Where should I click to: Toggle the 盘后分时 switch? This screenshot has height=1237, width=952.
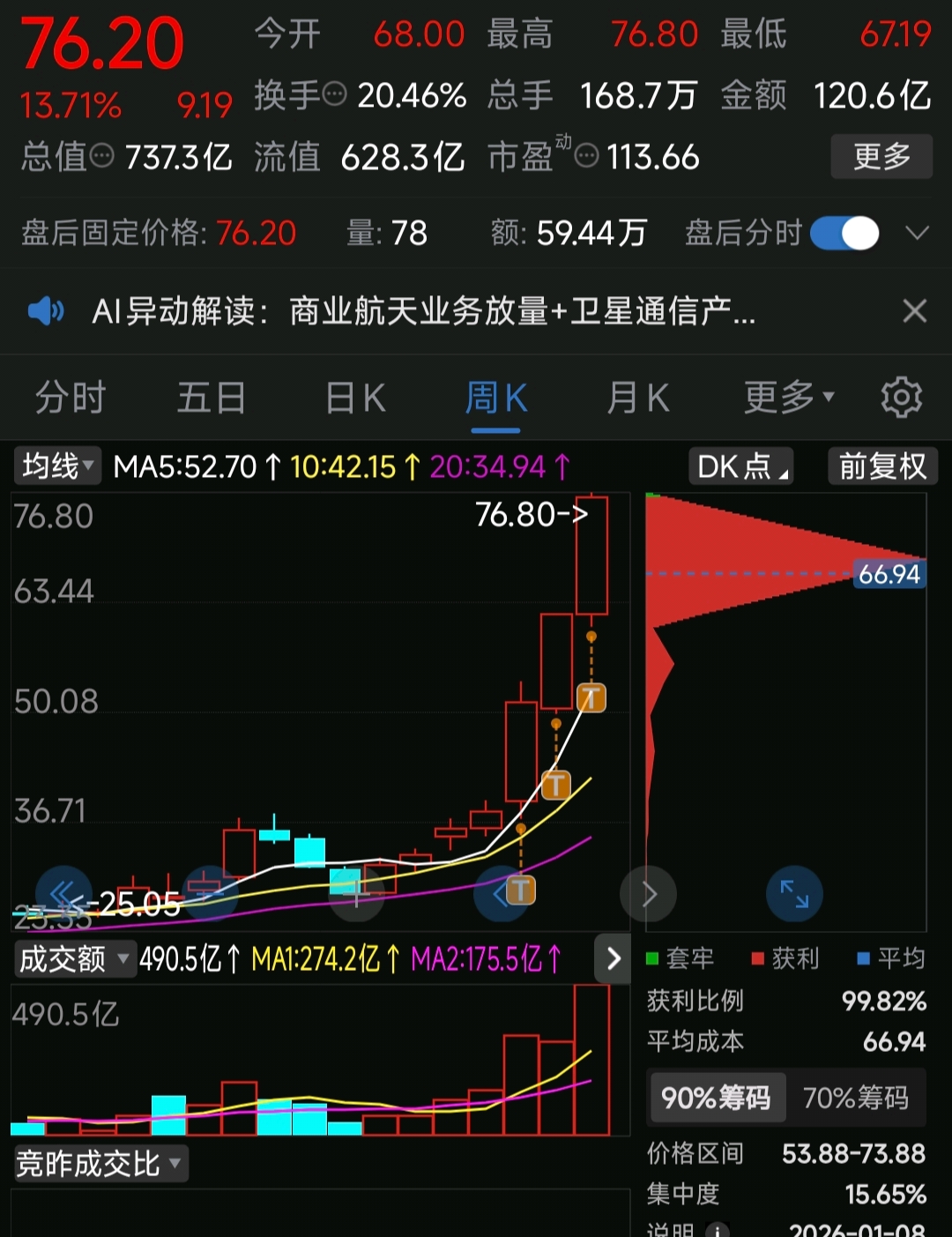[x=844, y=234]
